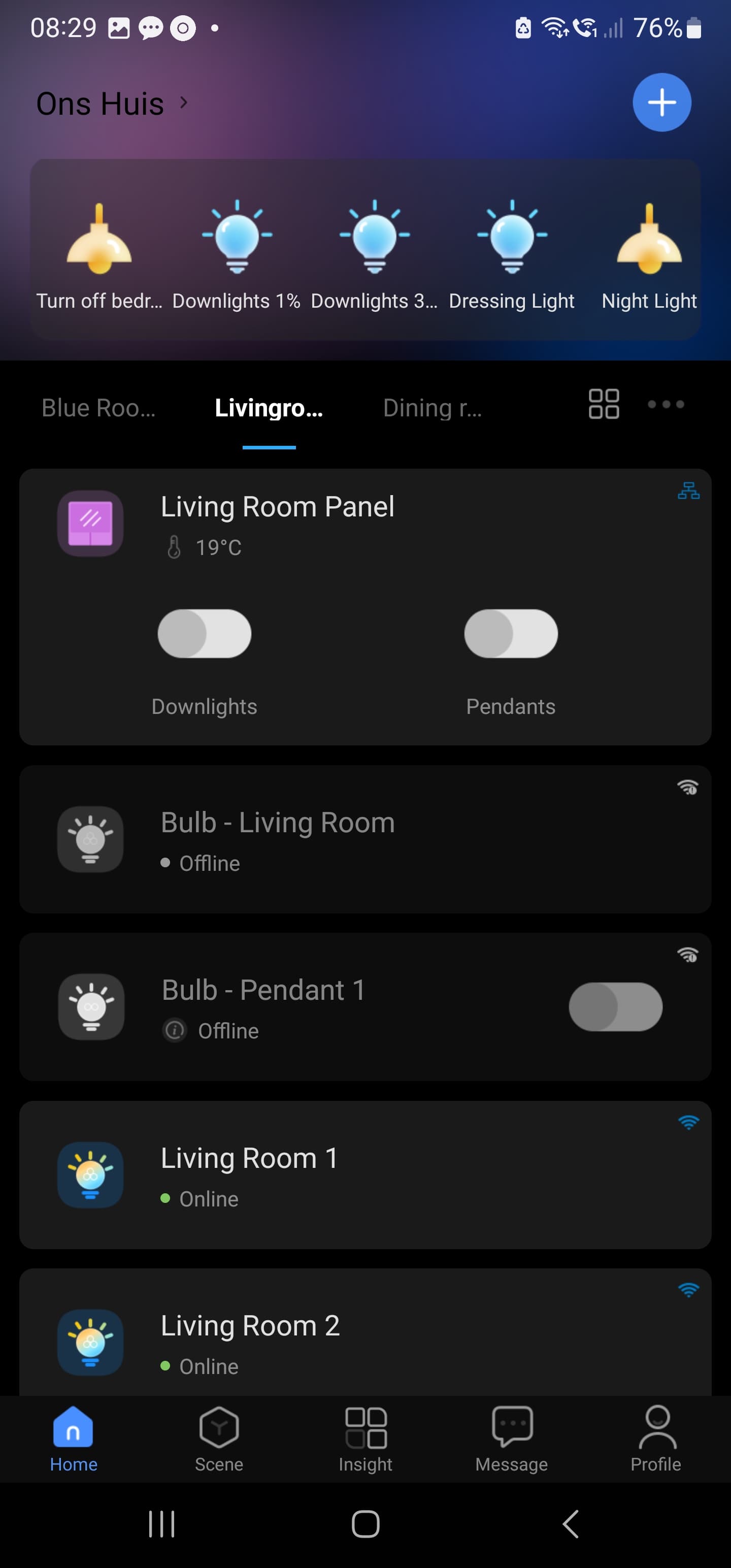Change to grid layout view
The width and height of the screenshot is (731, 1568).
coord(603,404)
